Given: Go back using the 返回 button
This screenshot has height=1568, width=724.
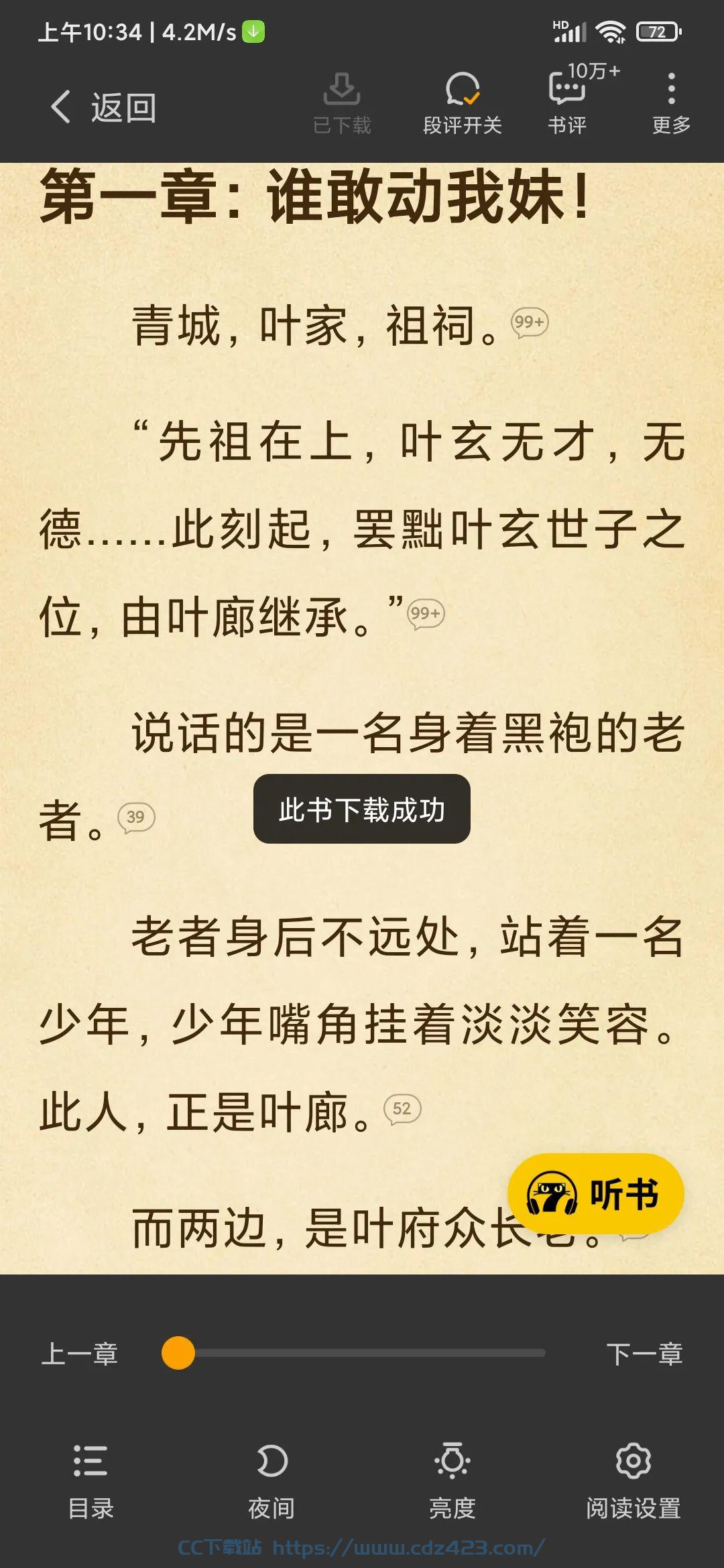Looking at the screenshot, I should coord(104,107).
